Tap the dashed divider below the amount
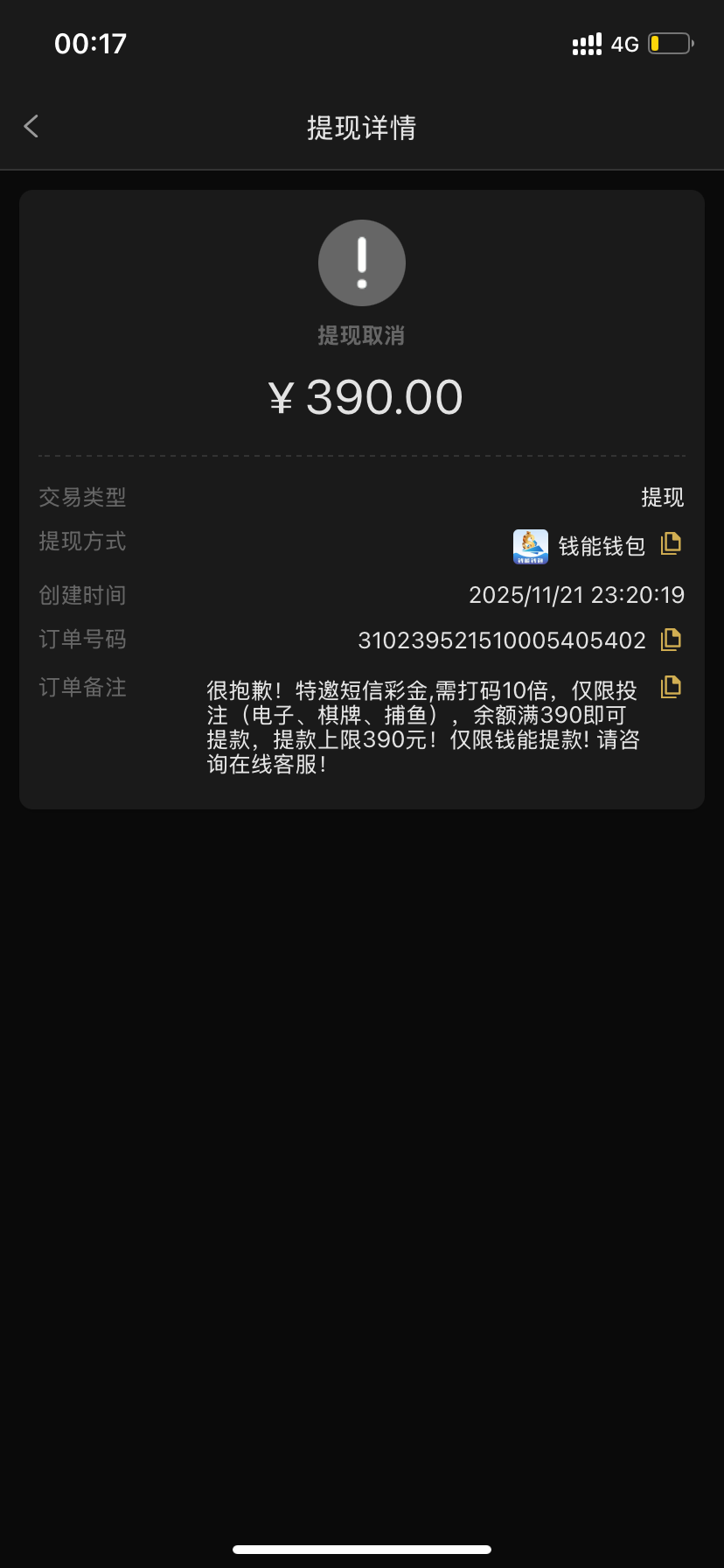This screenshot has width=724, height=1568. 361,453
